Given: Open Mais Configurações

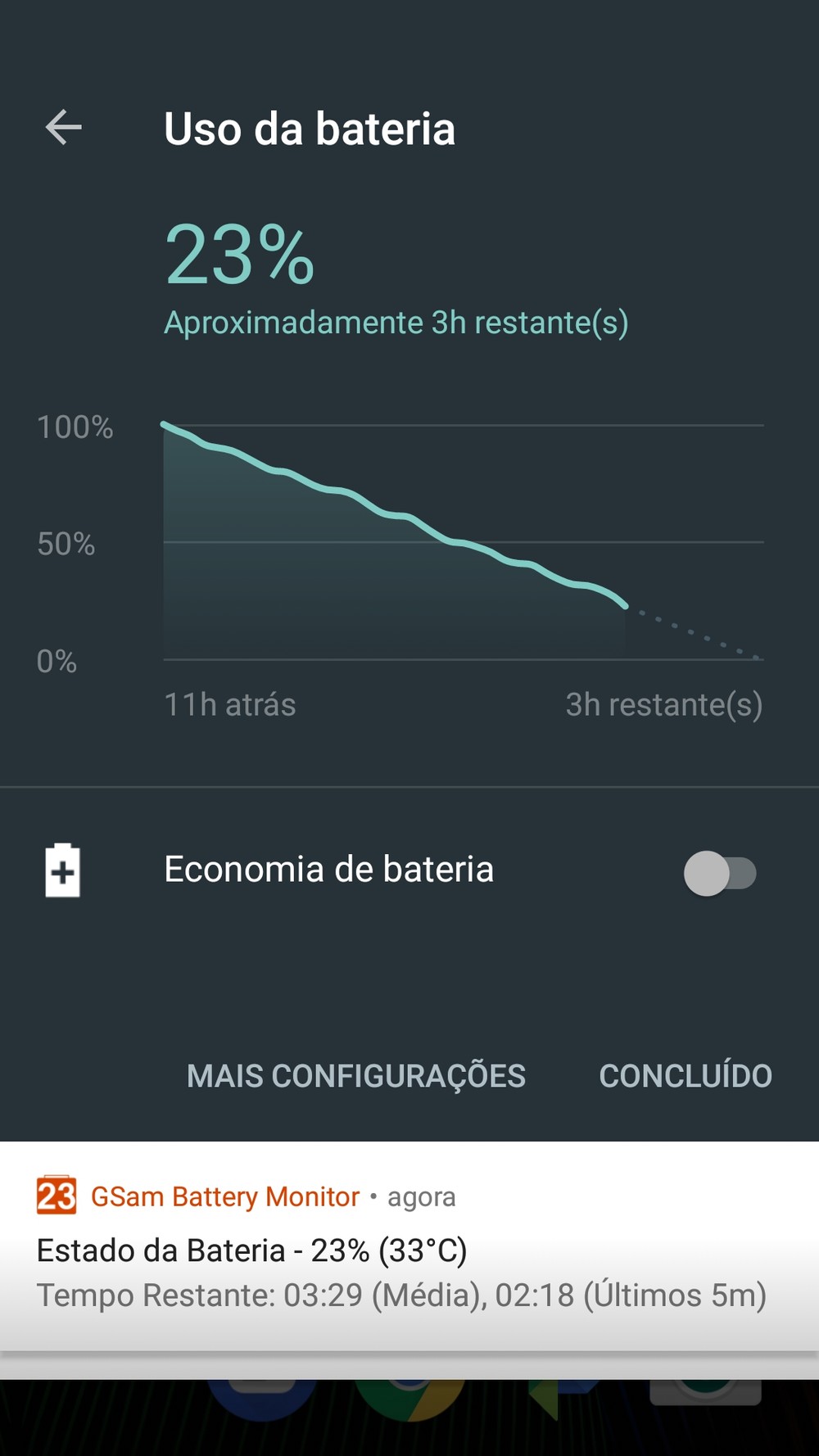Looking at the screenshot, I should click(x=356, y=1076).
